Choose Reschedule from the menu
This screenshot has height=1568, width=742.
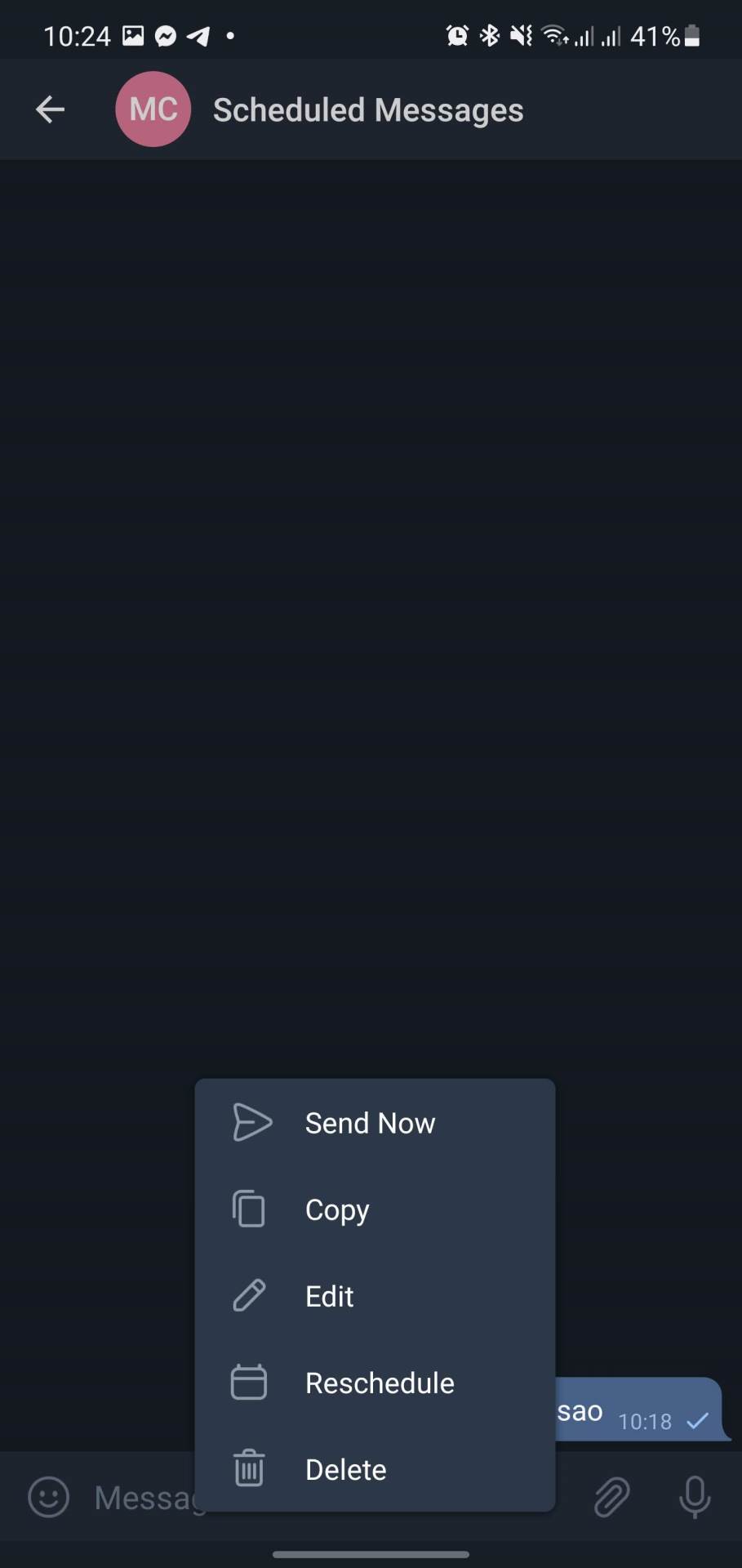[380, 1383]
